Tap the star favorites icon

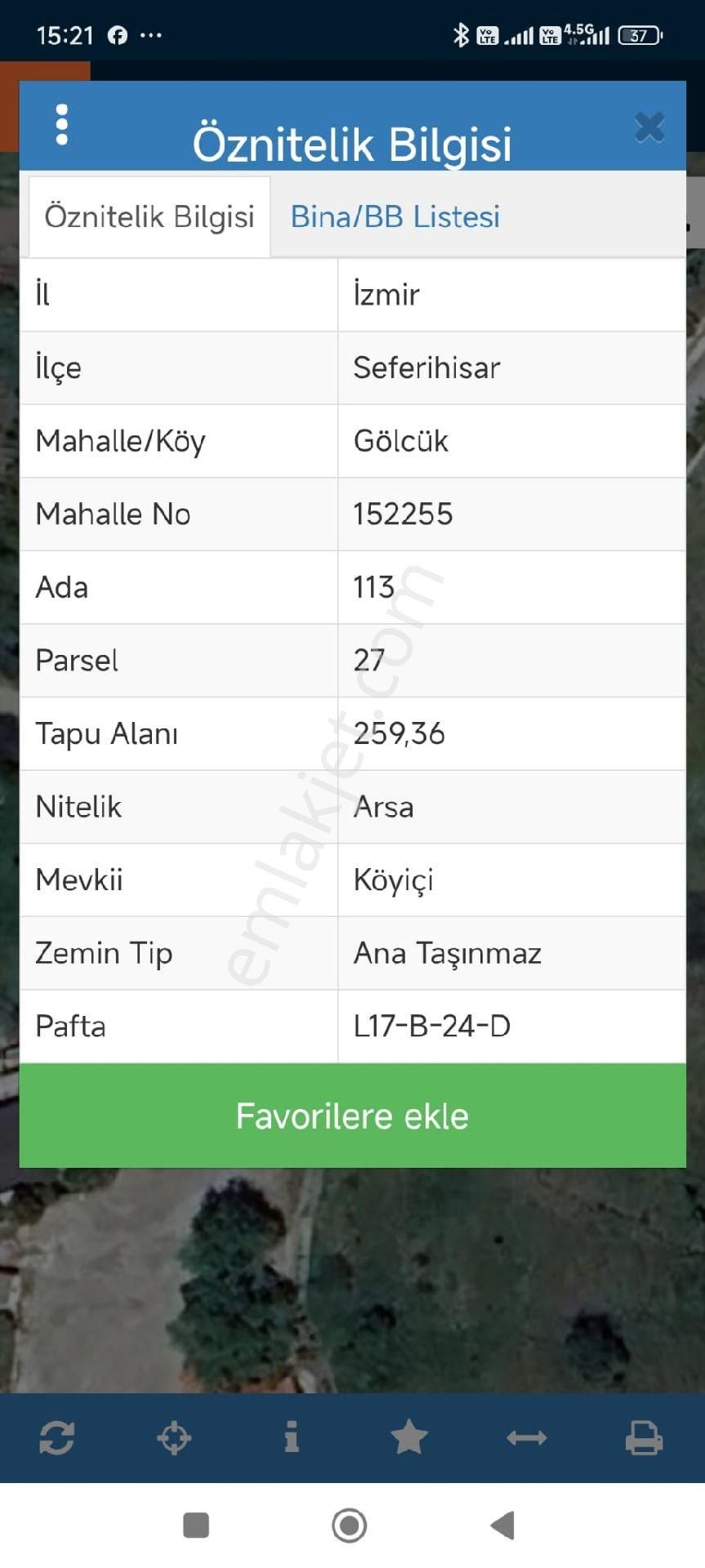pos(410,1438)
